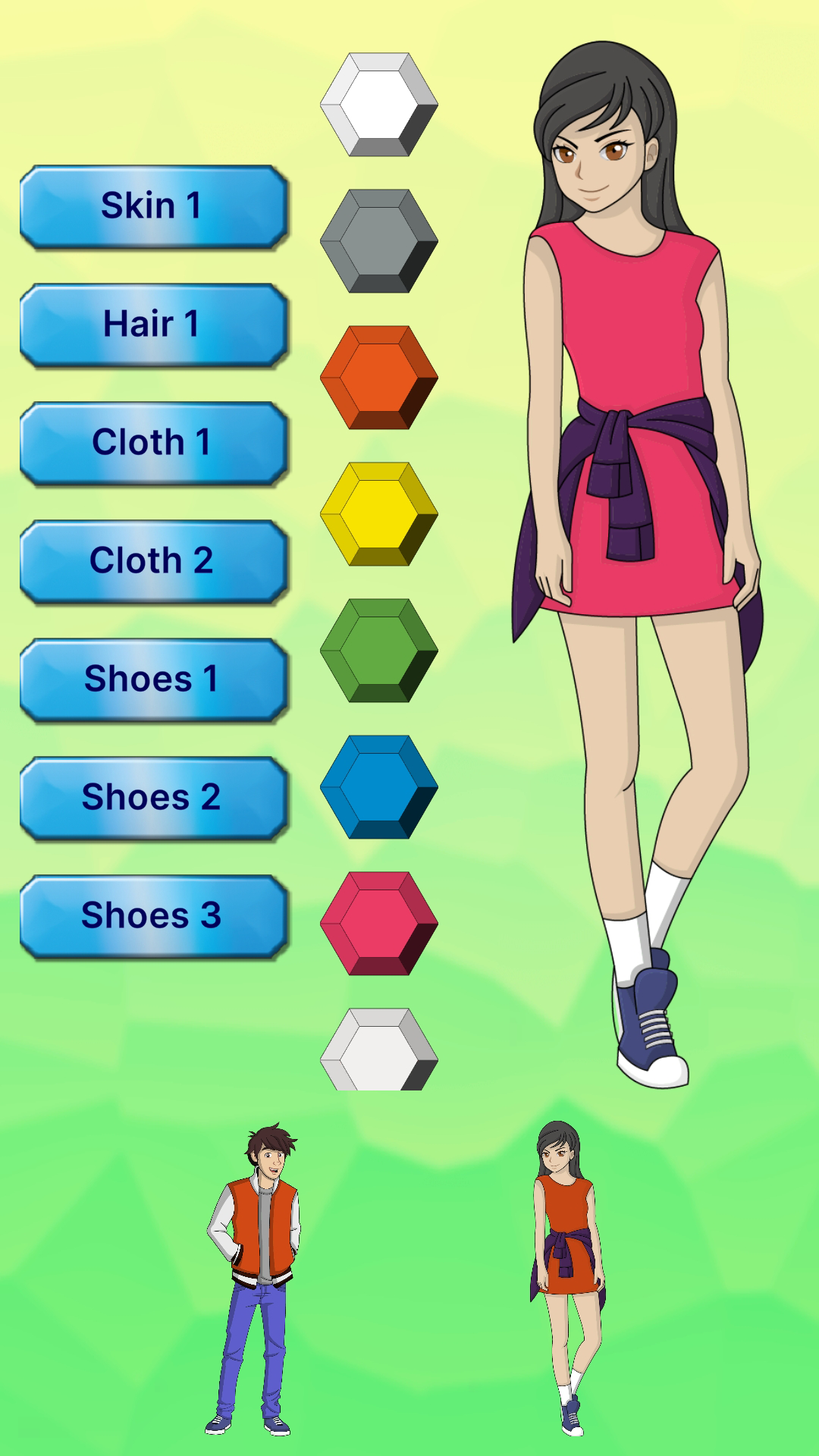Tap the Cloth 1 button
Image resolution: width=819 pixels, height=1456 pixels.
point(152,443)
